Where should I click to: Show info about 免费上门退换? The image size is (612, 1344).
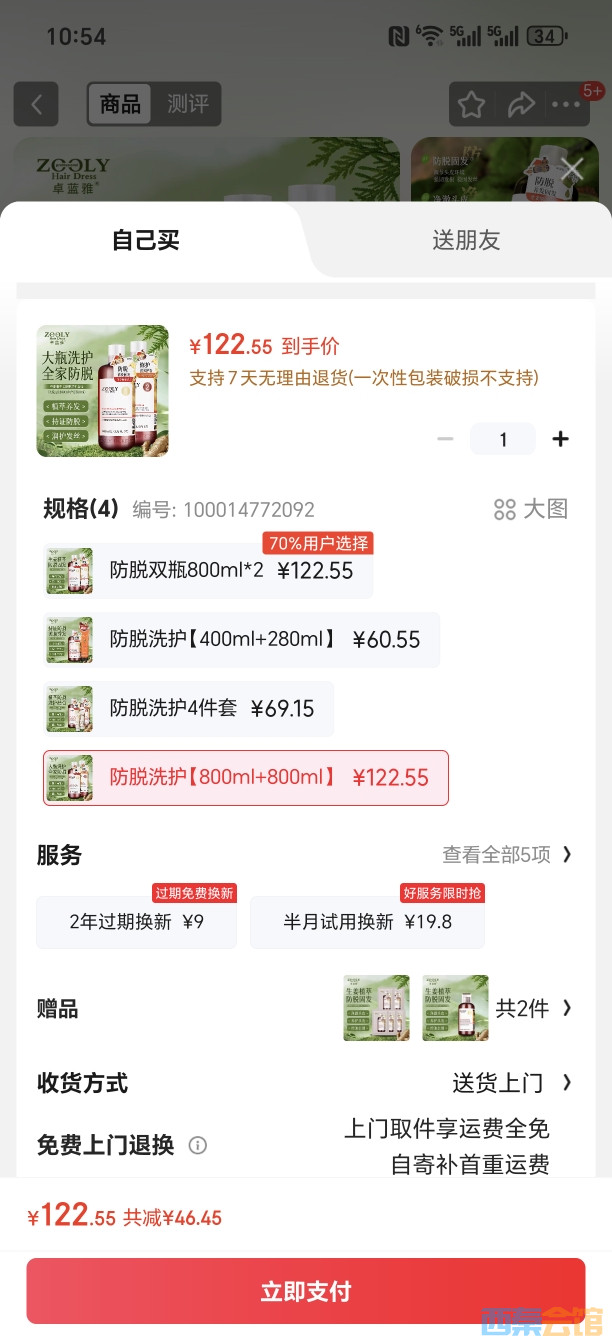[198, 1146]
